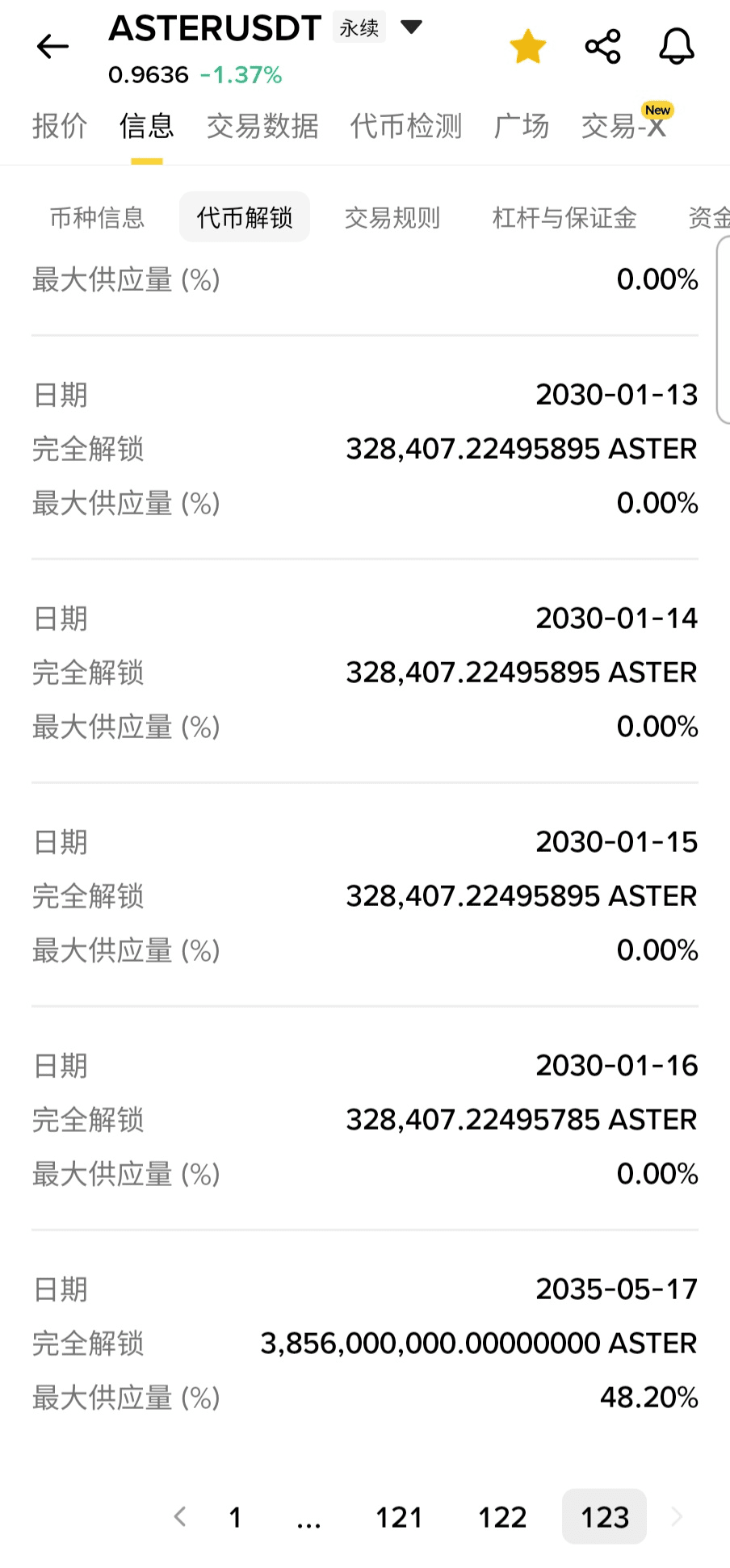Toggle the favorite star for ASTERUSDT
The image size is (730, 1568).
(528, 47)
